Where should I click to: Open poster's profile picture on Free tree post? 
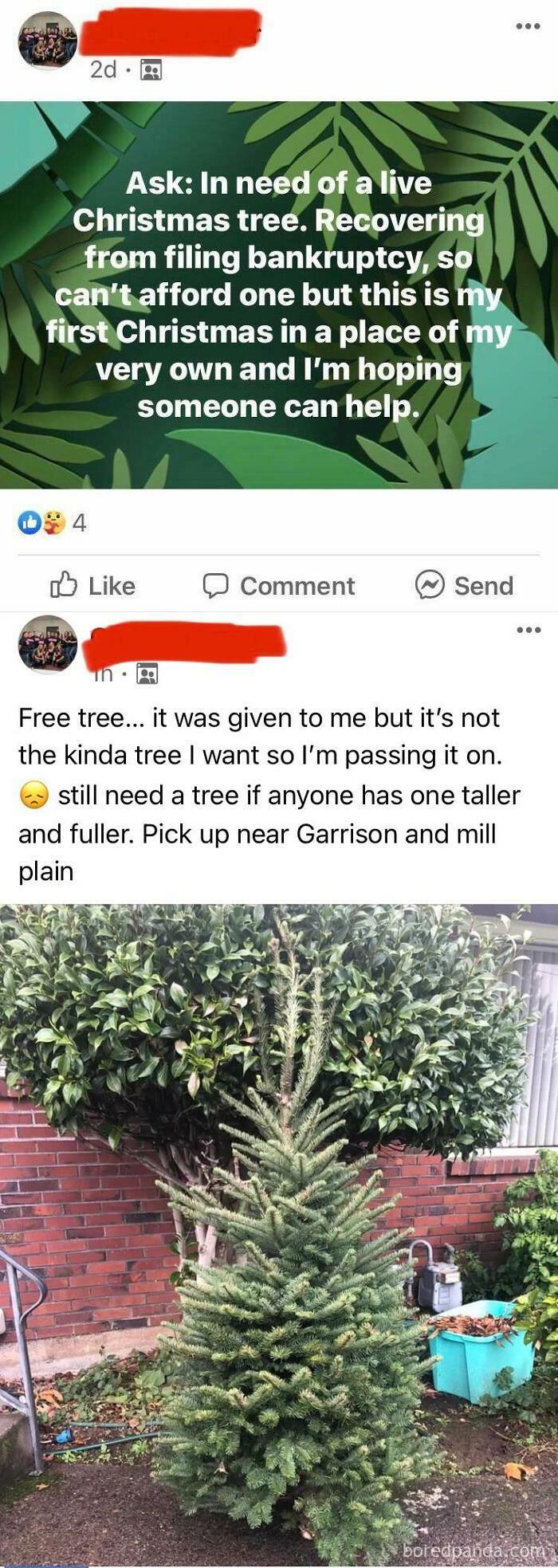[x=48, y=643]
